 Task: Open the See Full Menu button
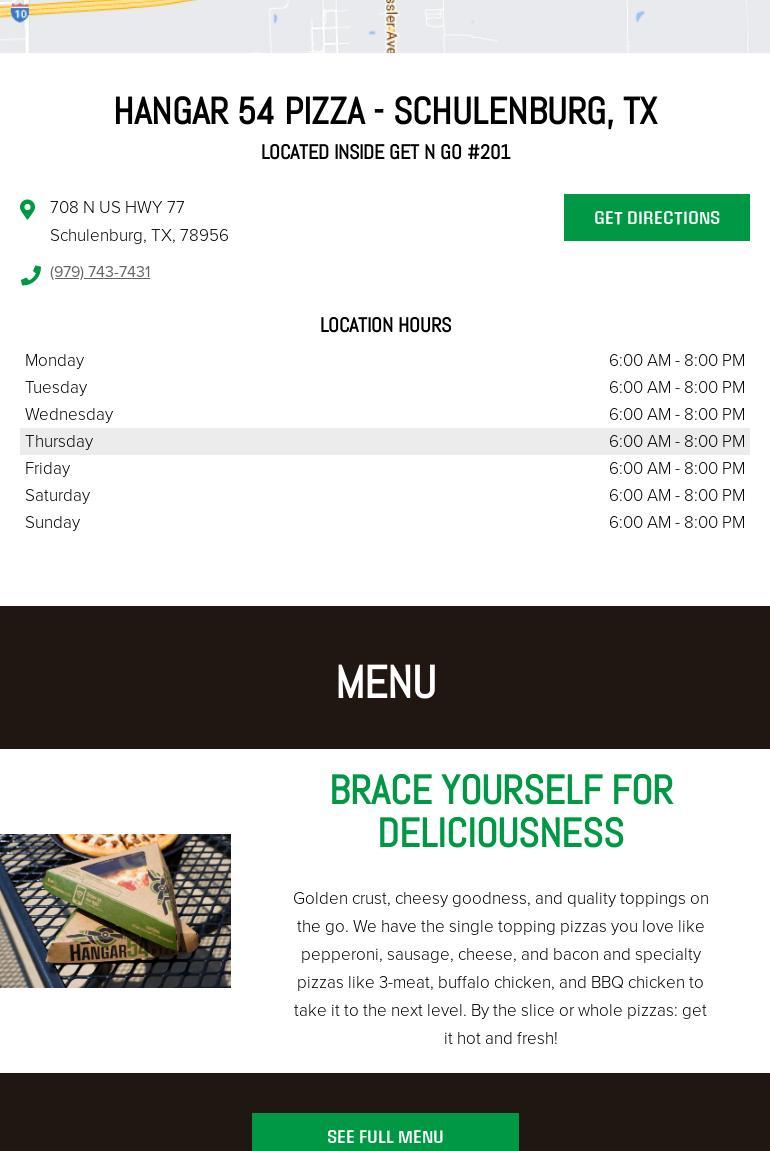point(385,1135)
